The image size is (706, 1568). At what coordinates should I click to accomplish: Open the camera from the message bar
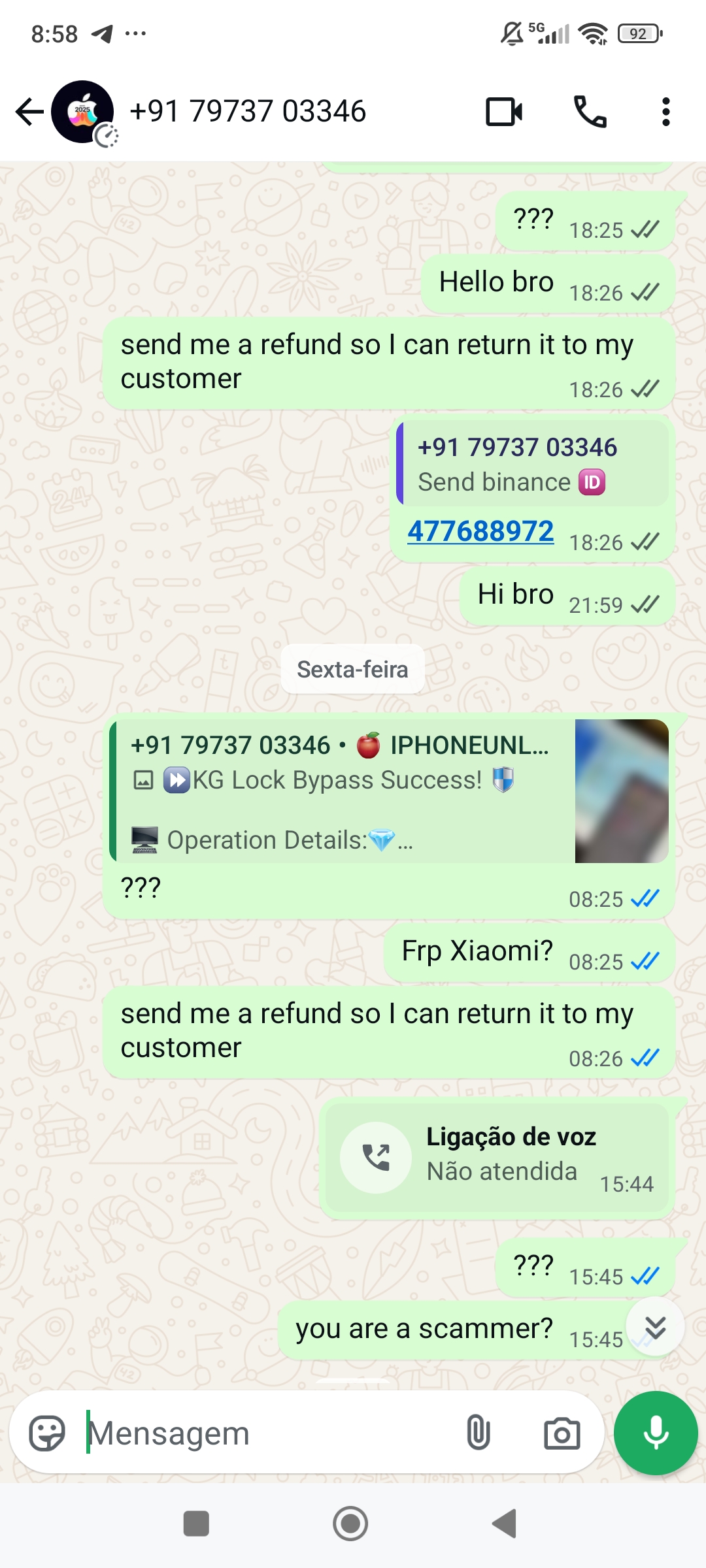coord(562,1433)
